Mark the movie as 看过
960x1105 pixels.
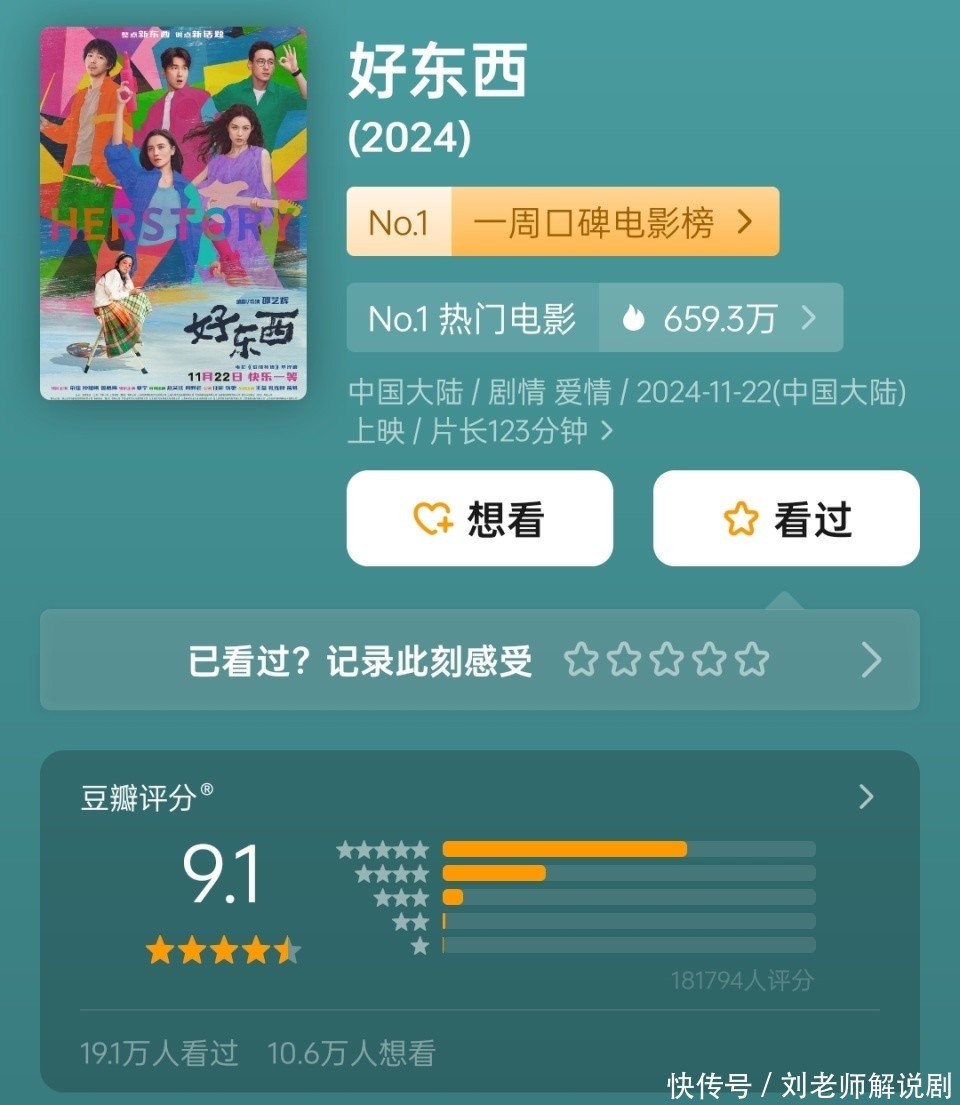[786, 519]
